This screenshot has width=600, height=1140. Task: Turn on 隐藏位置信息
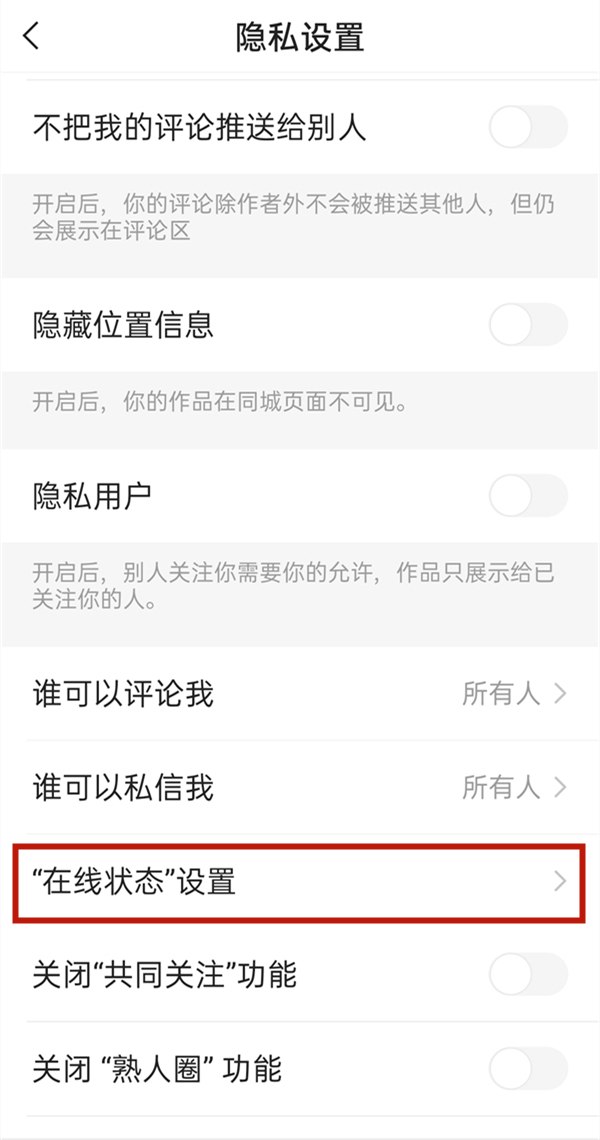click(527, 325)
